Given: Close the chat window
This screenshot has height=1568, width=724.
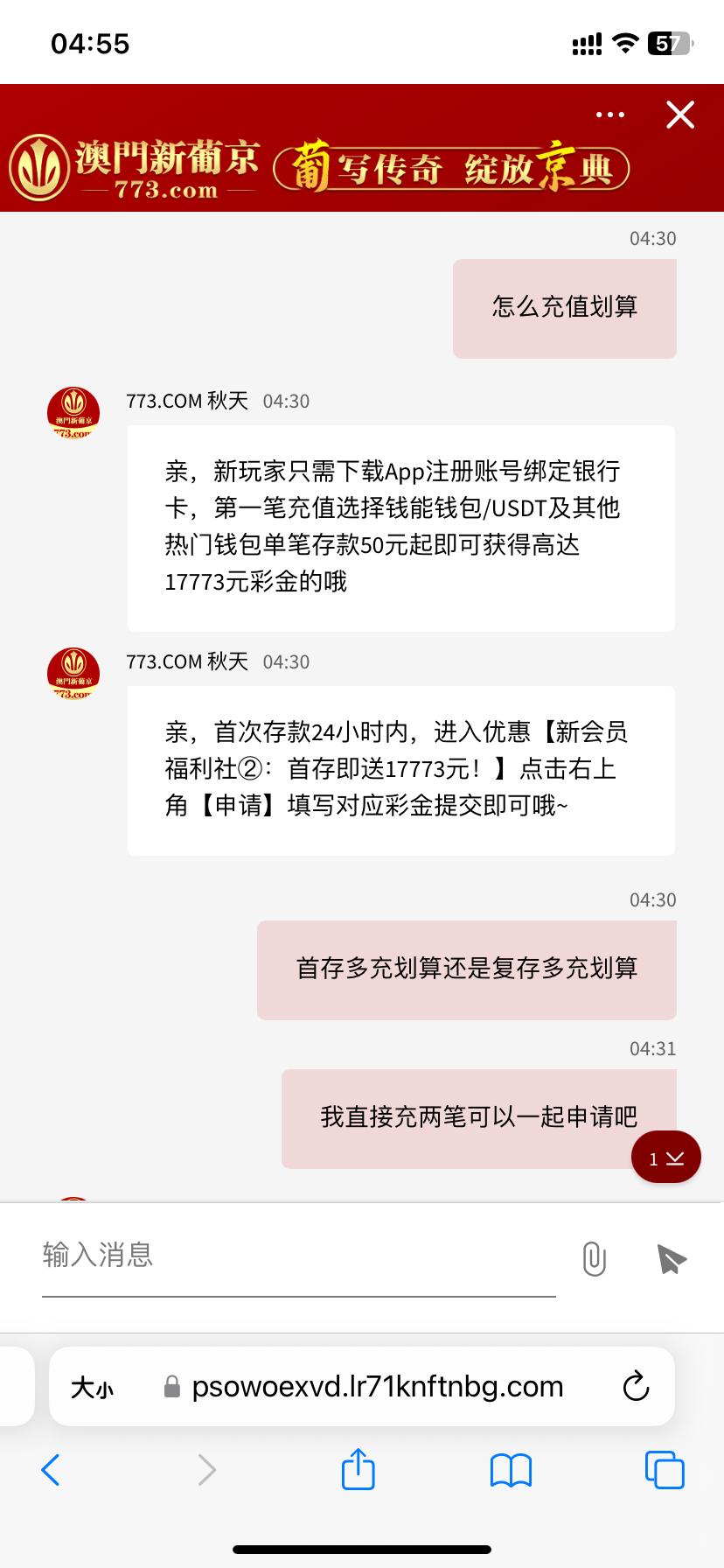Looking at the screenshot, I should (x=679, y=115).
